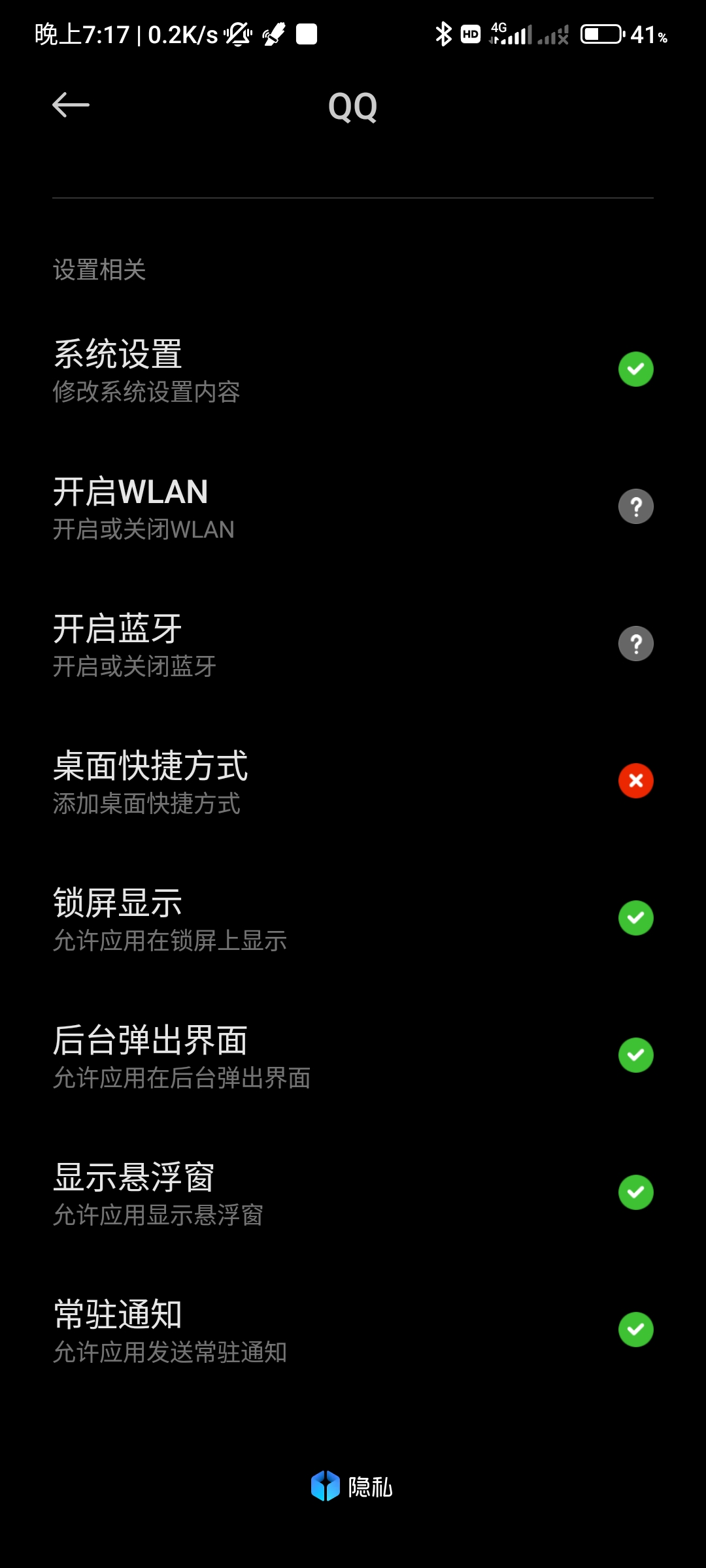Open the 开启蓝牙 permission row
The width and height of the screenshot is (706, 1568).
click(x=353, y=644)
